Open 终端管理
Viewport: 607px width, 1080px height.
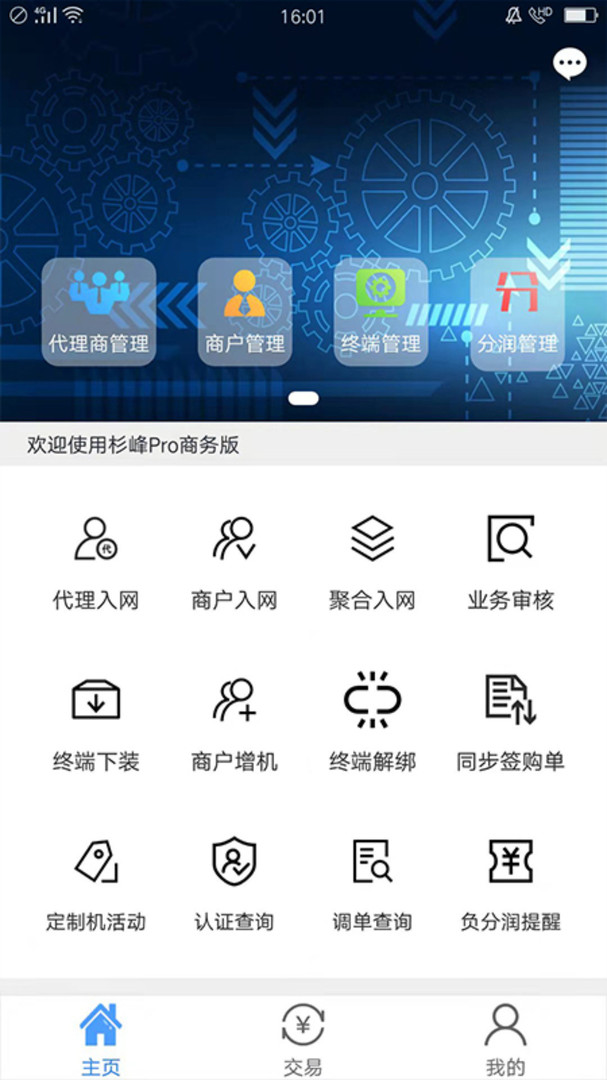380,311
